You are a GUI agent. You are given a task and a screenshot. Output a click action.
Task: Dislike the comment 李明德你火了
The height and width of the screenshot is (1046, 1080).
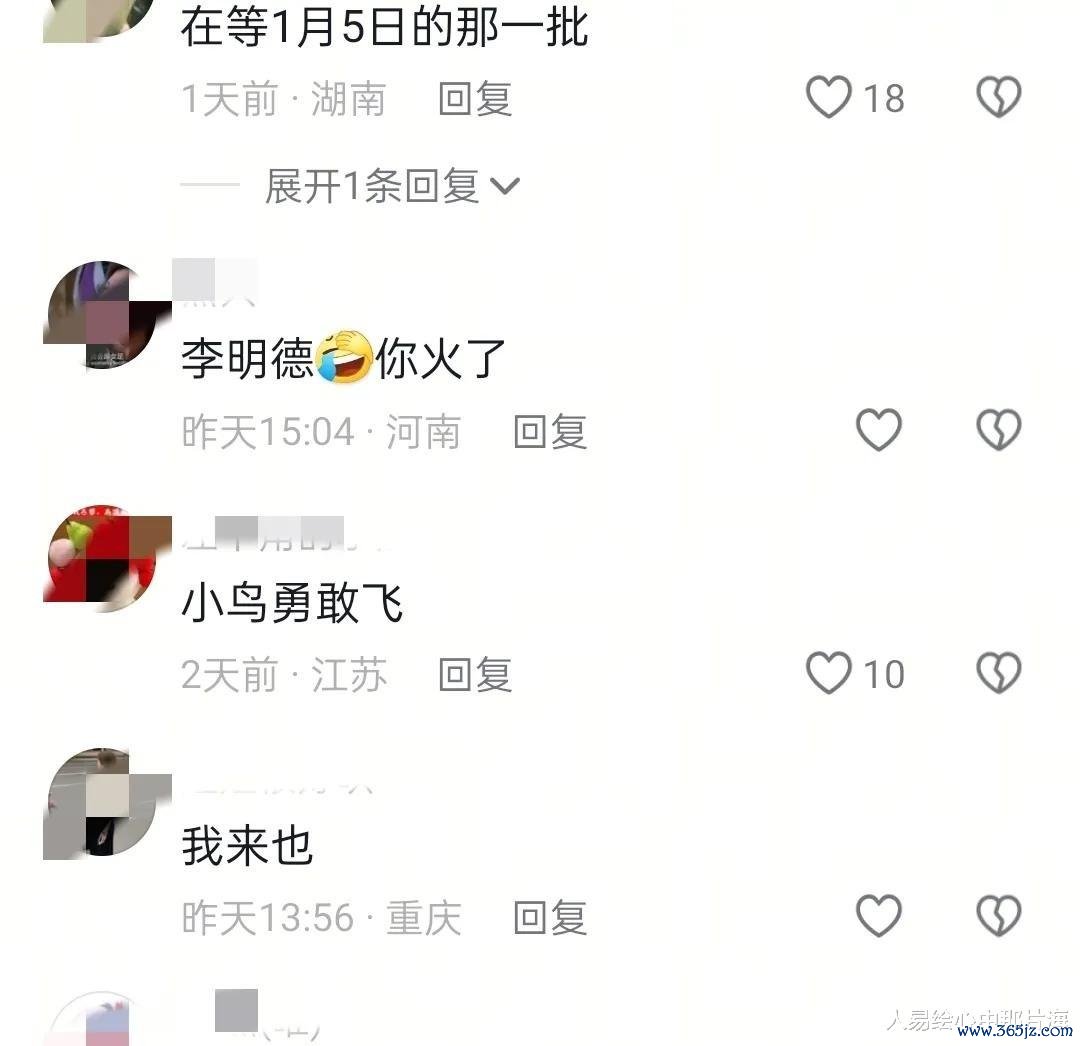(x=998, y=430)
